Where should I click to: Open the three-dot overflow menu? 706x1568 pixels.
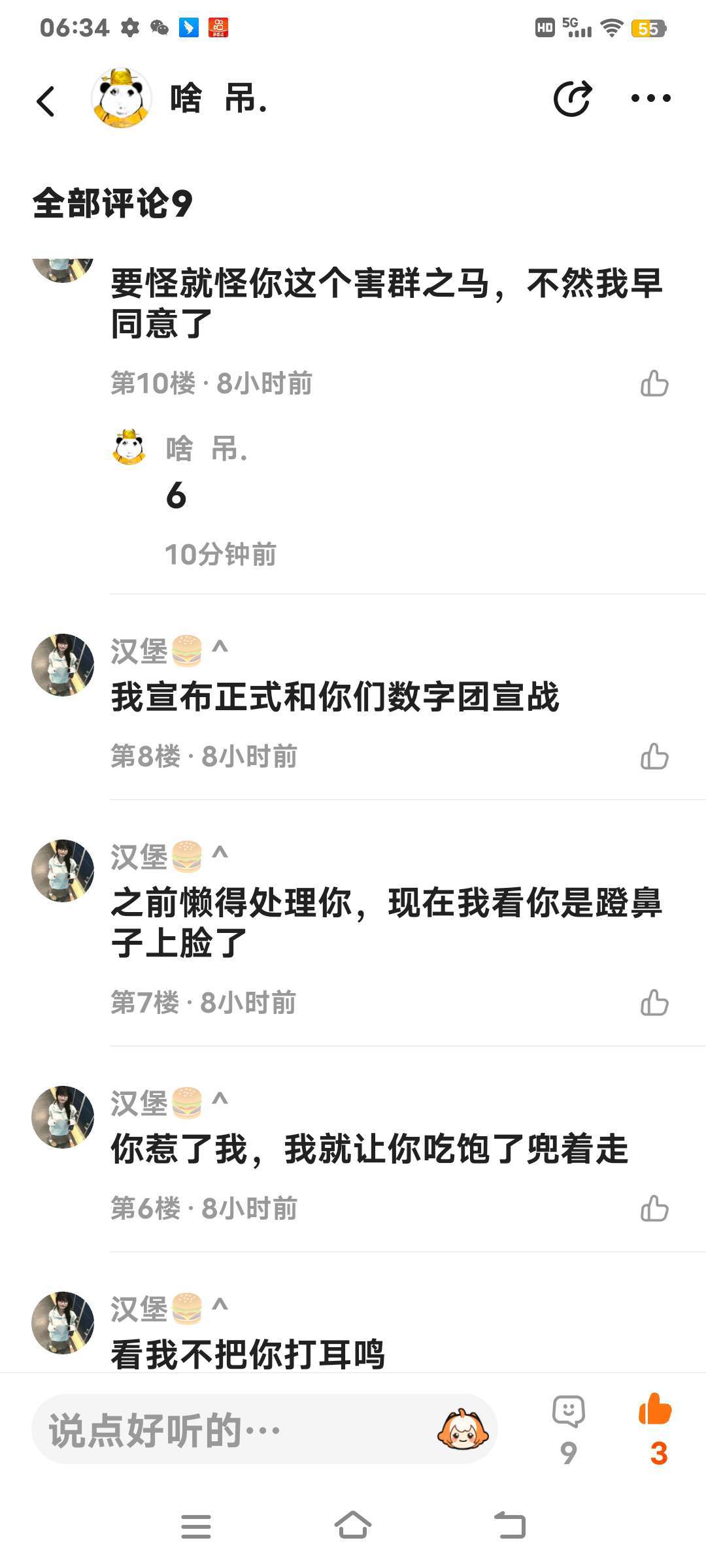[650, 99]
